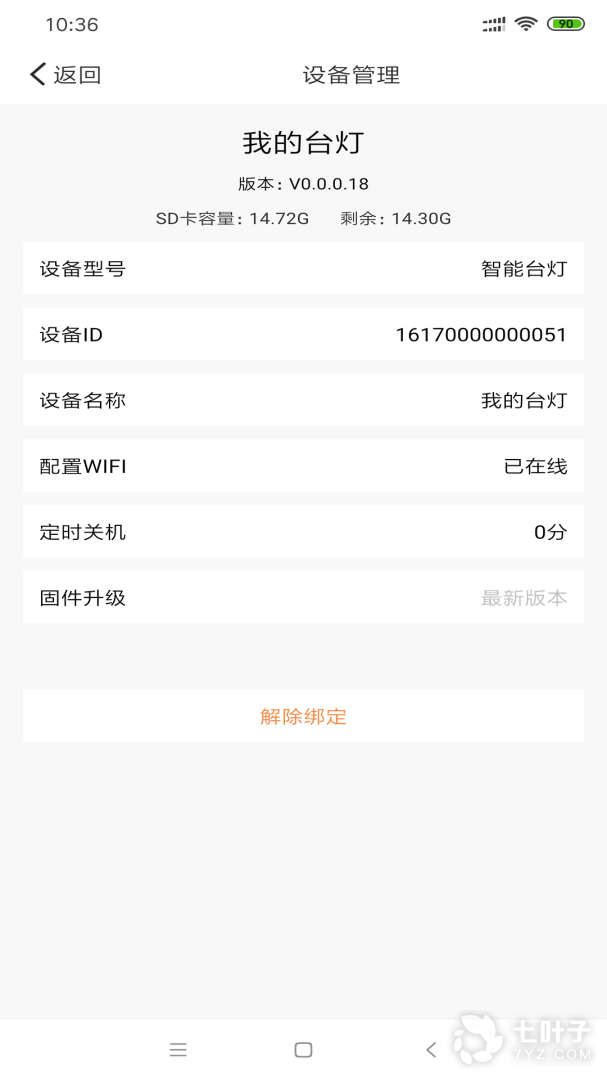Viewport: 607px width, 1080px height.
Task: Set the 定时关机 shutdown timer
Action: pyautogui.click(x=303, y=532)
